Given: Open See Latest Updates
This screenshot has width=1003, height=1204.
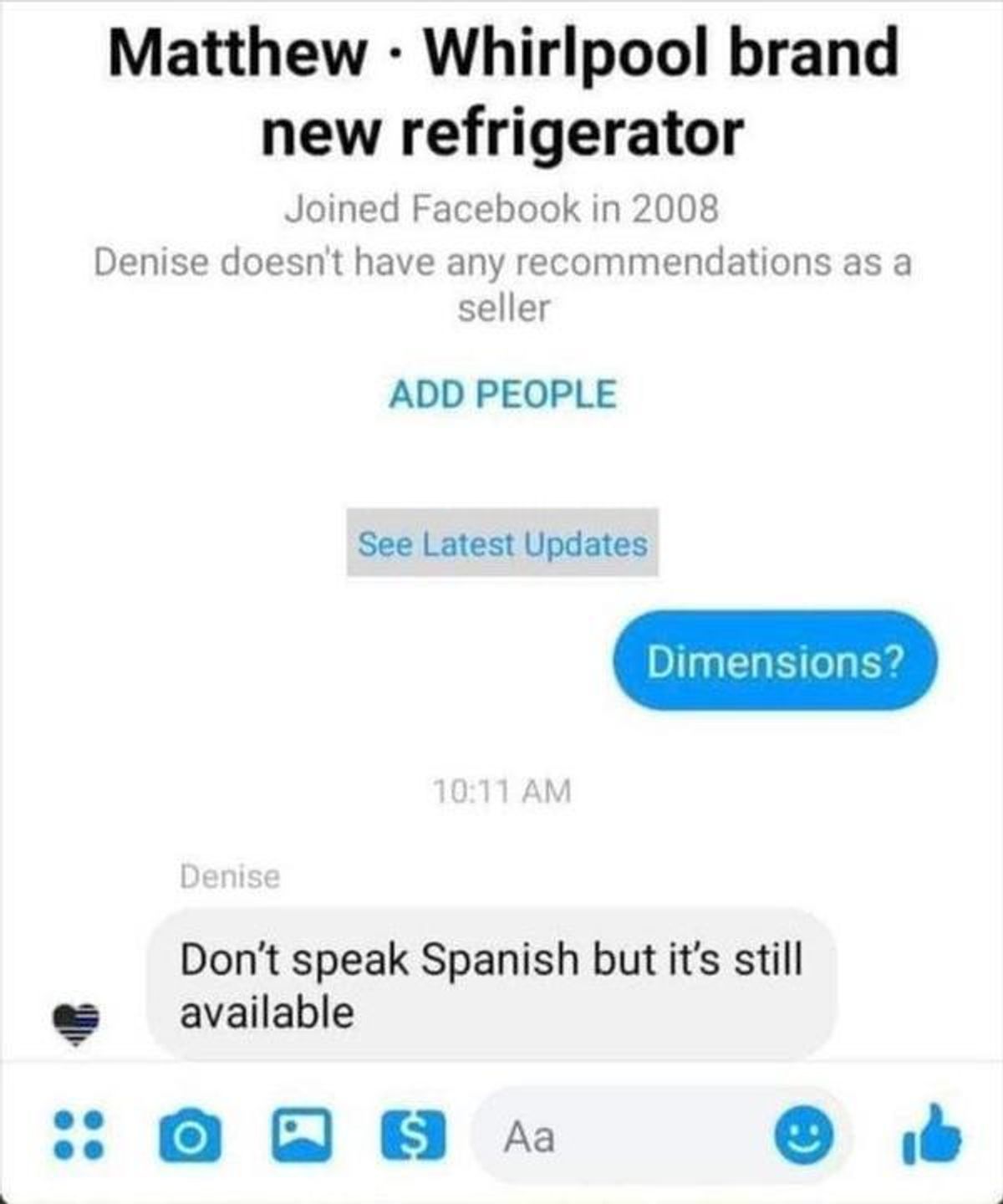Looking at the screenshot, I should (502, 544).
